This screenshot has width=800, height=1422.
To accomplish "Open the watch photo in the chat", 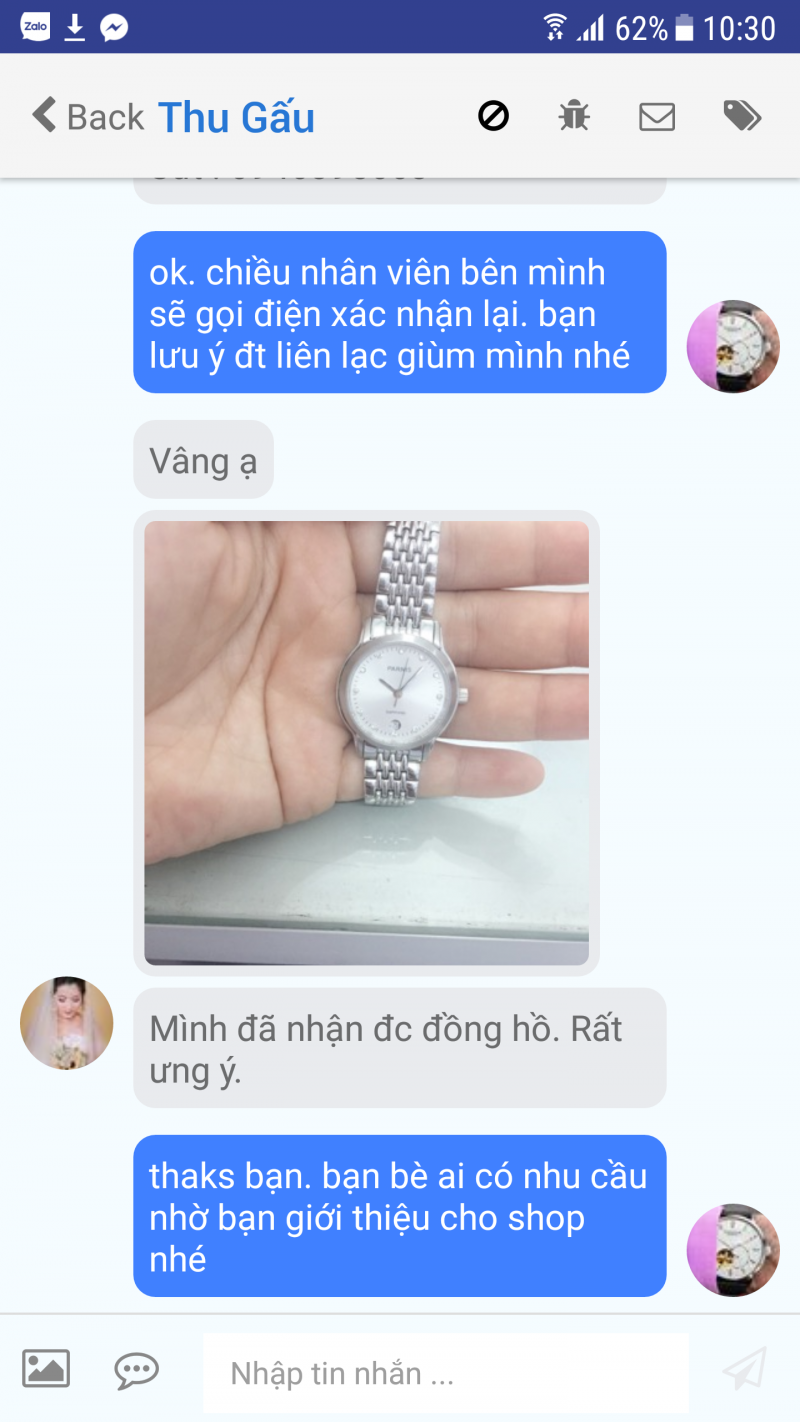I will 366,742.
